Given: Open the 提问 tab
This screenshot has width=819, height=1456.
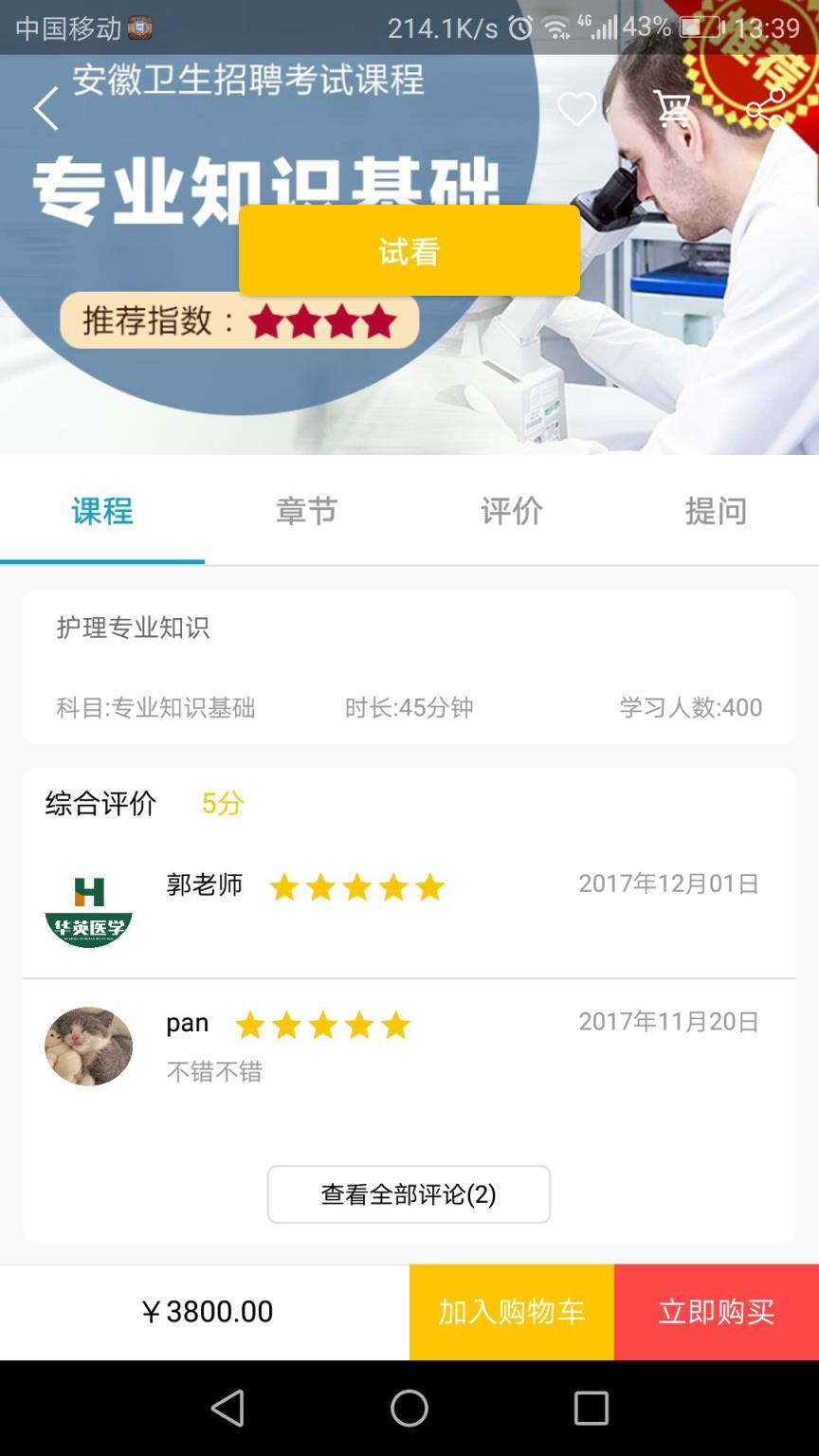Looking at the screenshot, I should (716, 511).
